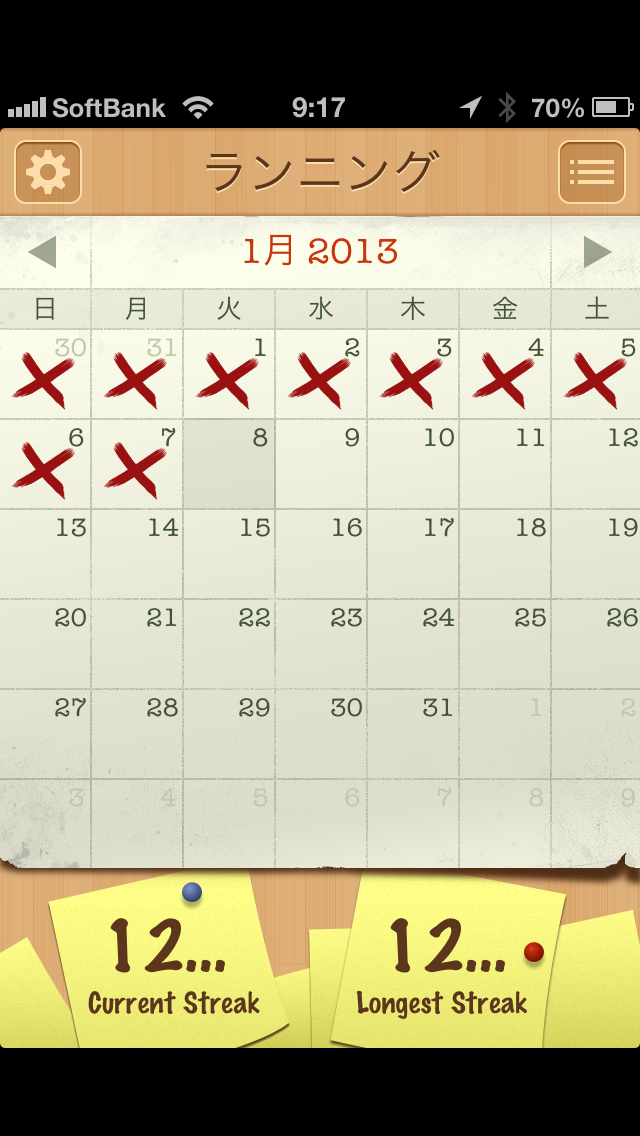The height and width of the screenshot is (1136, 640).
Task: Open the settings gear
Action: 48,173
